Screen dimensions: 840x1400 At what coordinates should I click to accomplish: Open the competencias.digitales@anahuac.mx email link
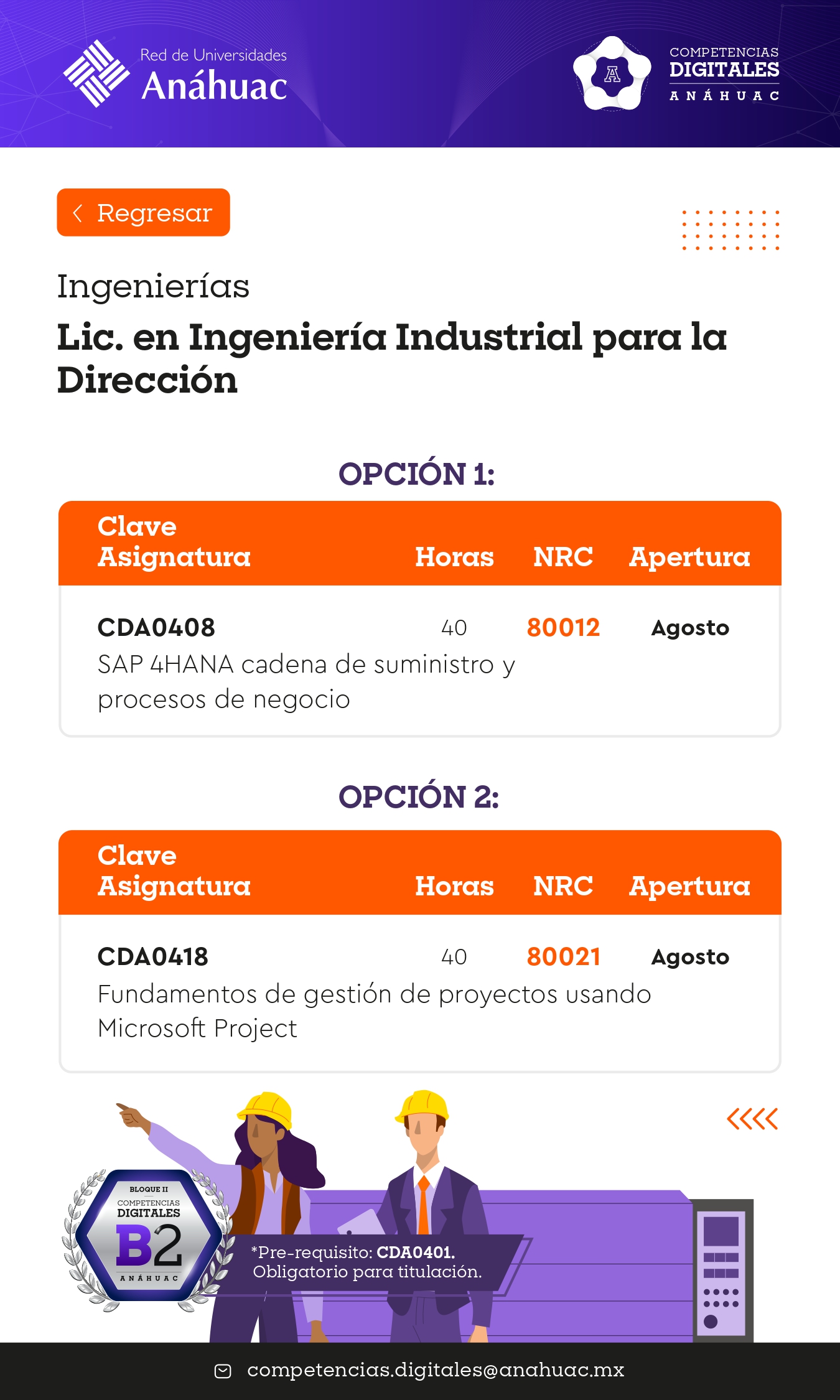(435, 1370)
